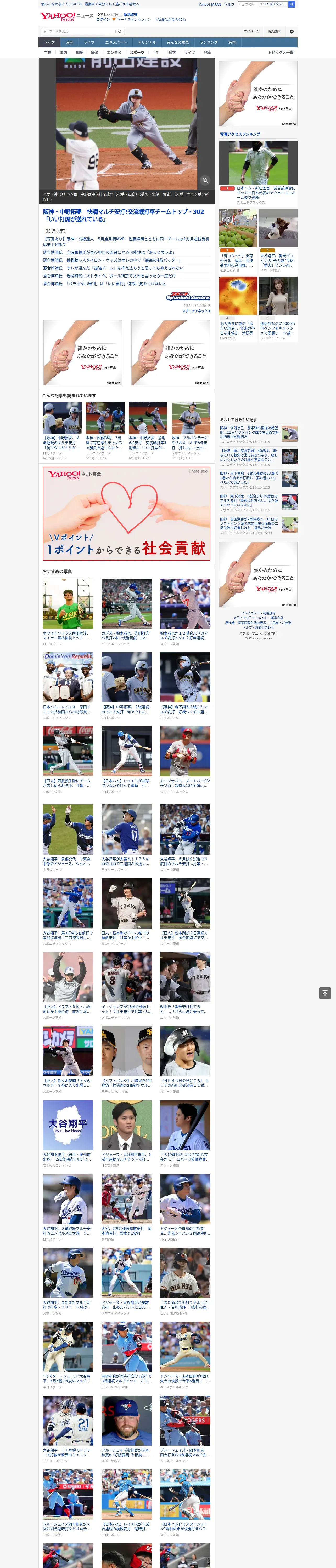Tap the ログイン link
Image resolution: width=336 pixels, height=1568 pixels.
coord(103,20)
